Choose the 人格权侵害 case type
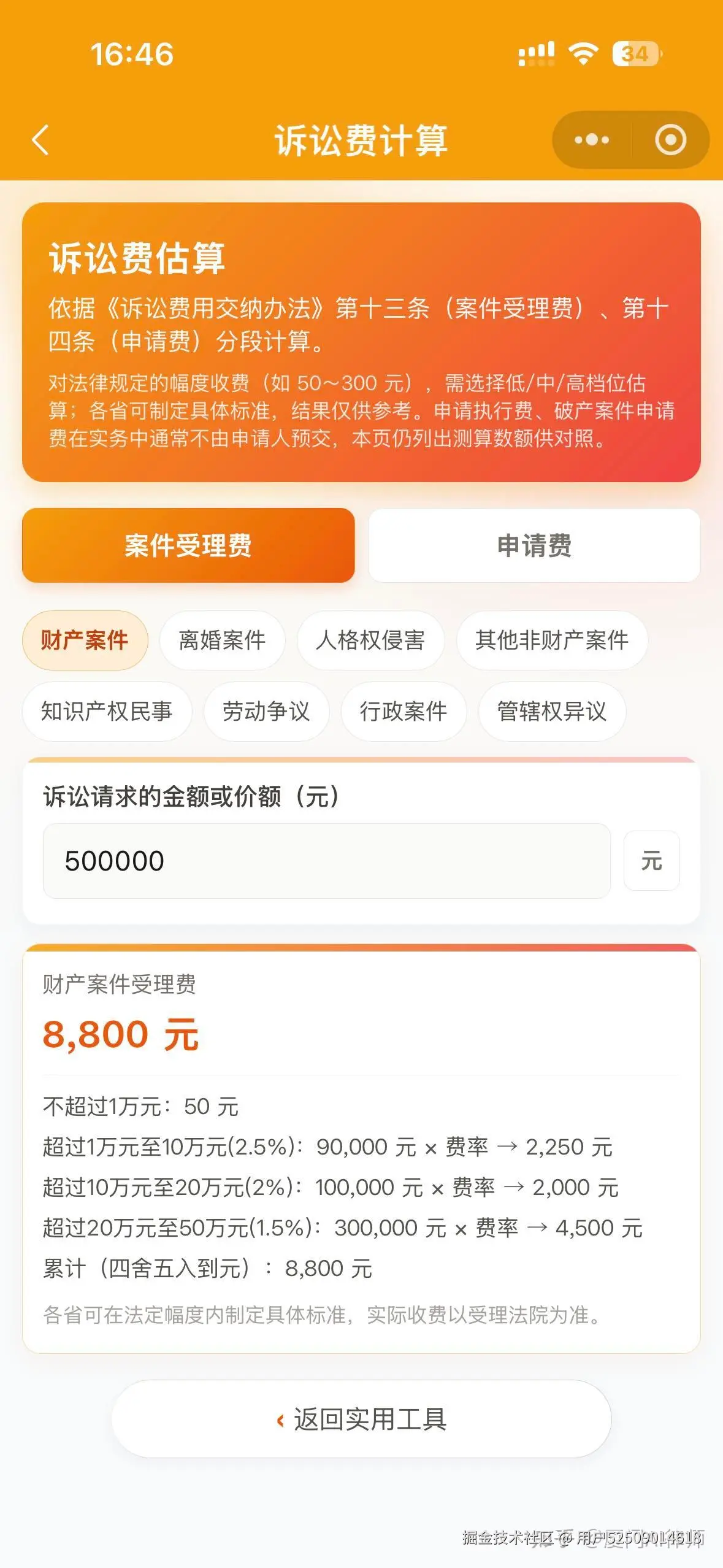The height and width of the screenshot is (1568, 723). [370, 640]
